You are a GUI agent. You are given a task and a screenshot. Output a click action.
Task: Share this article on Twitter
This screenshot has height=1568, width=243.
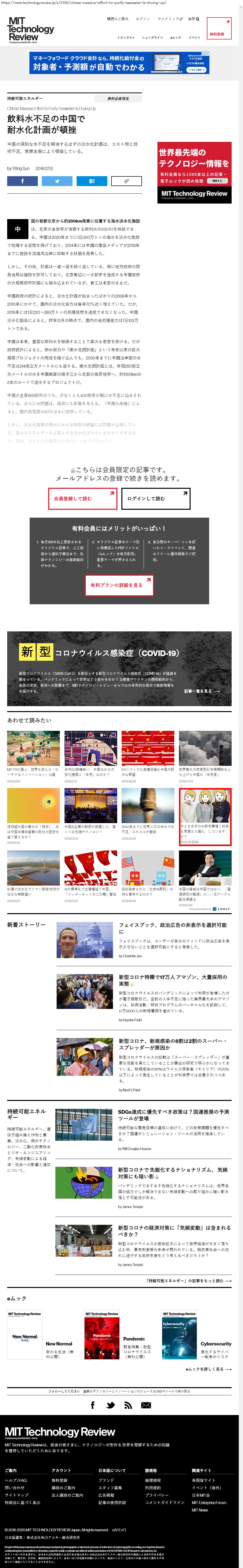(x=57, y=181)
